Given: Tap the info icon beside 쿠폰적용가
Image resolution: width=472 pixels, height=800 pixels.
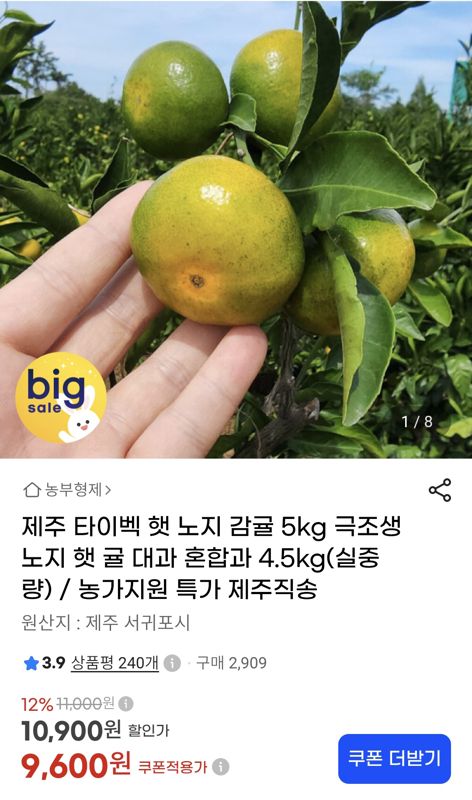Looking at the screenshot, I should click(x=220, y=767).
